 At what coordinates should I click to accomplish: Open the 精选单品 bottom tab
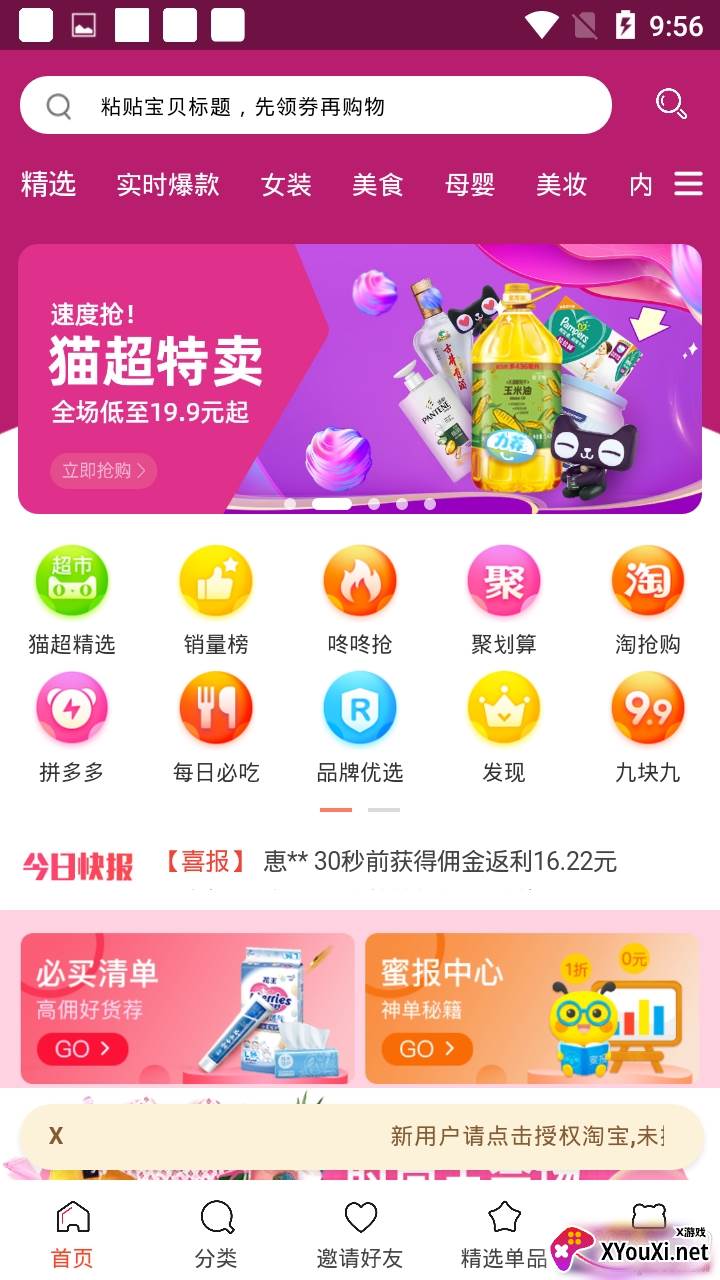[x=504, y=1234]
